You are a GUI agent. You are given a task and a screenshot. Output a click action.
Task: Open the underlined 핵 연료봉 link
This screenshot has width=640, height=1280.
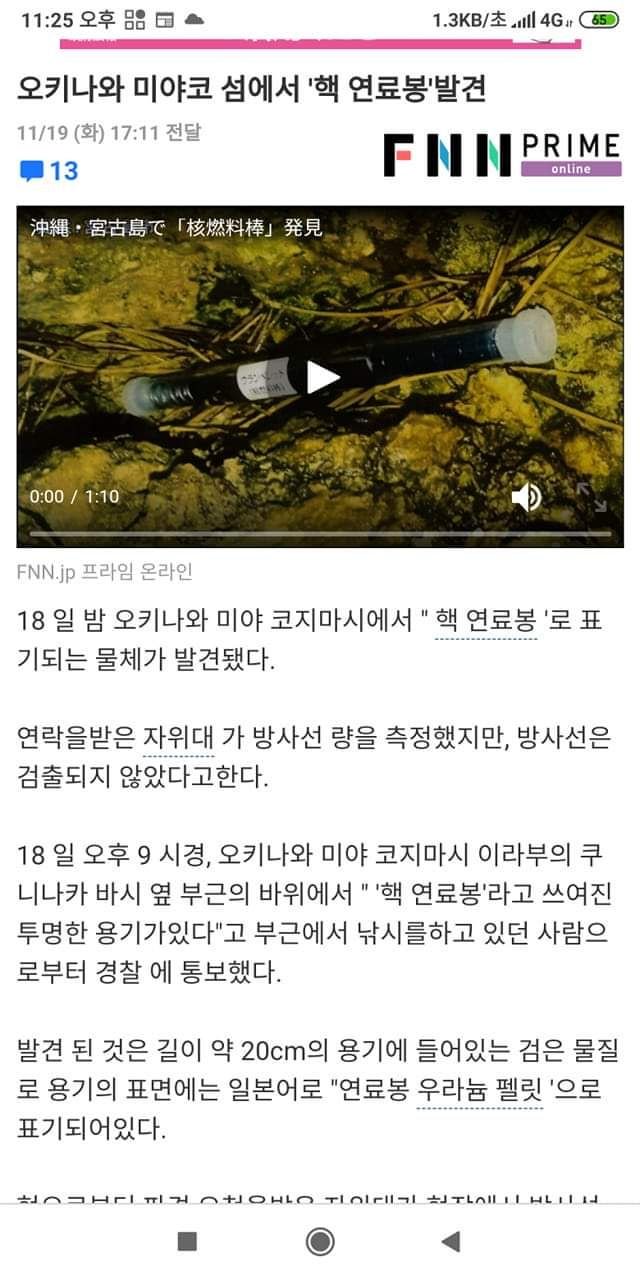coord(487,622)
